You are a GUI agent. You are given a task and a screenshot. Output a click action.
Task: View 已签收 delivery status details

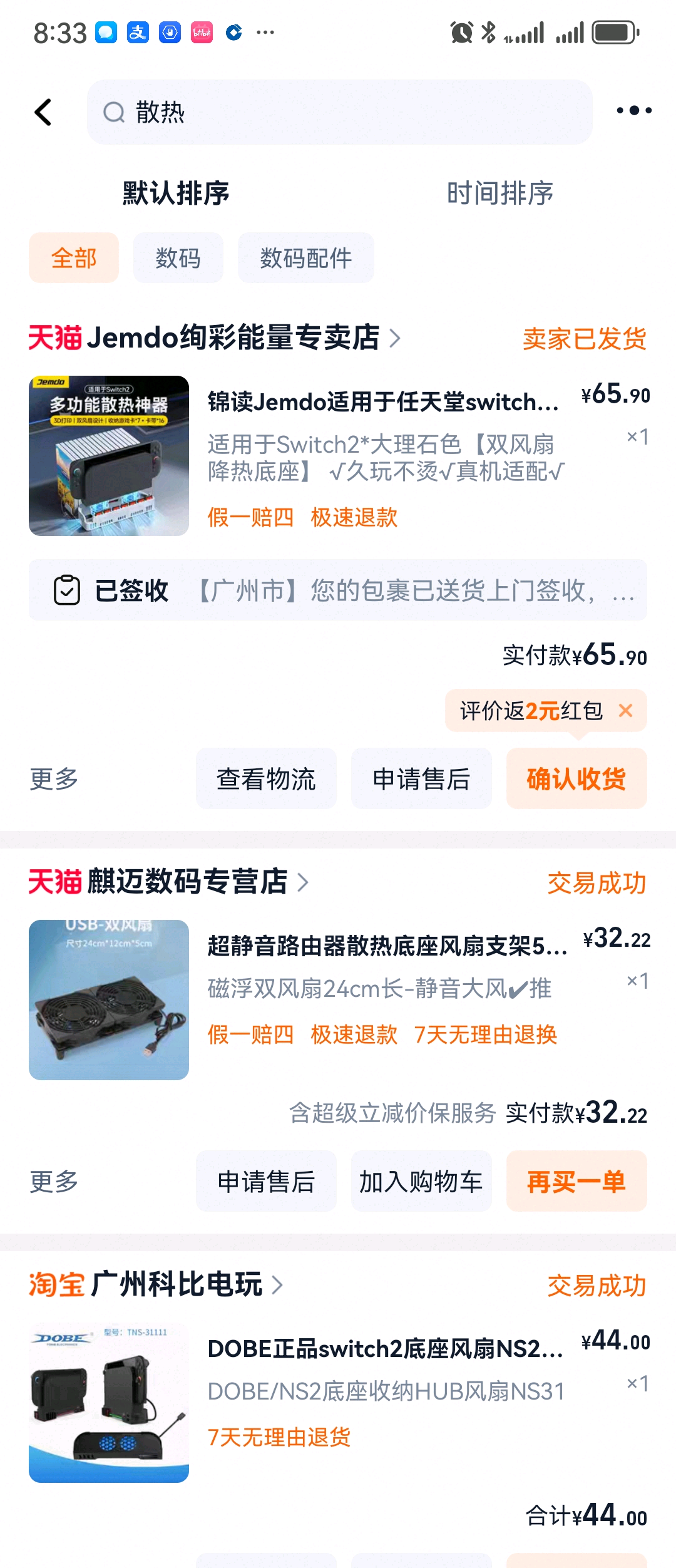(338, 591)
